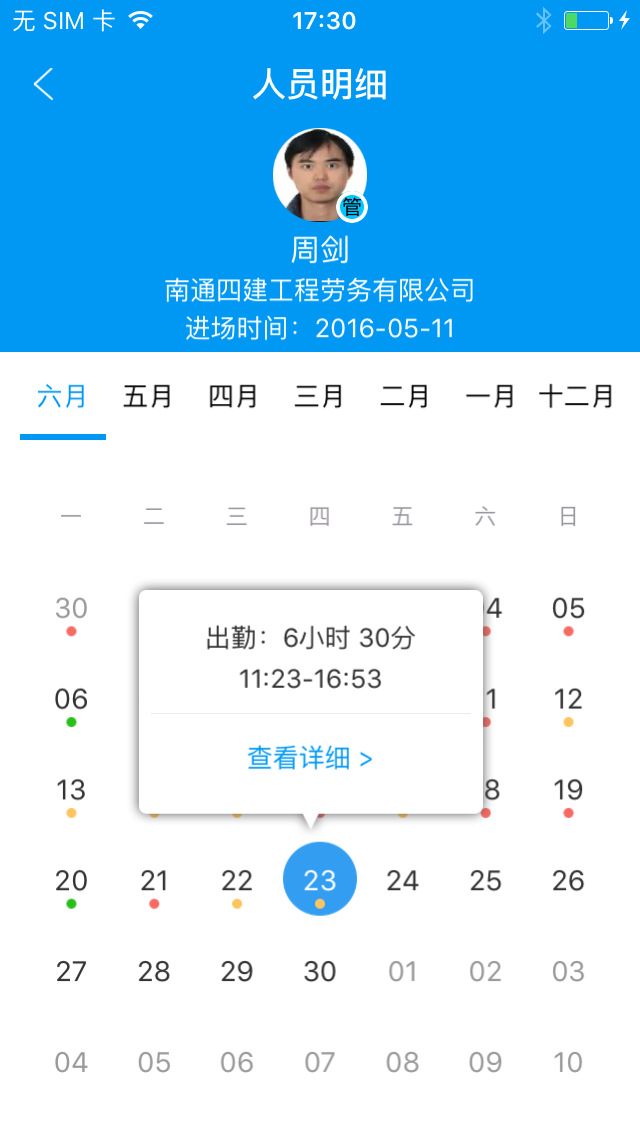Tap 周剑's profile avatar

point(320,175)
